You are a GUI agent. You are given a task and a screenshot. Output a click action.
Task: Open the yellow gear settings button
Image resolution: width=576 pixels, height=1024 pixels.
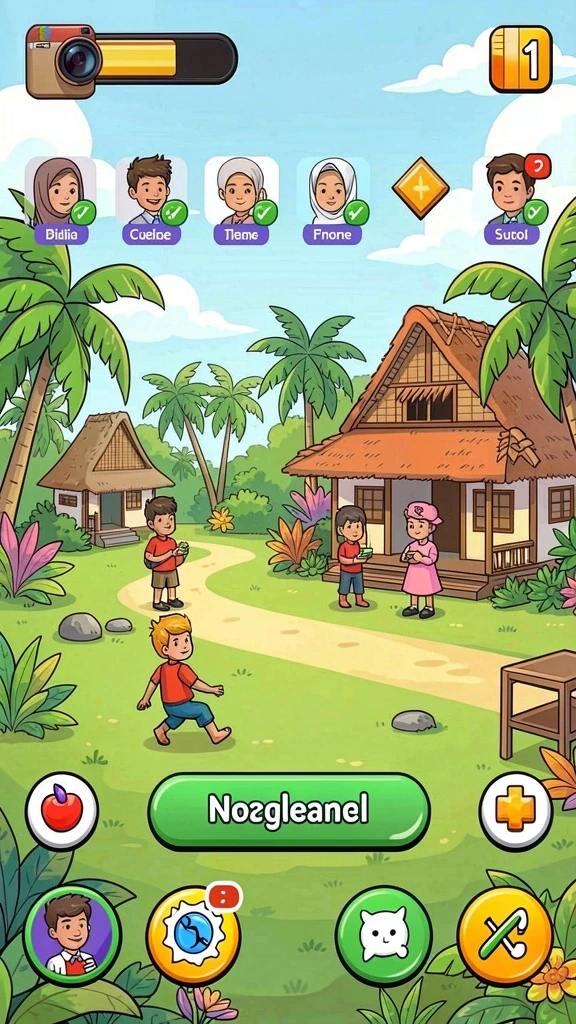click(x=193, y=935)
